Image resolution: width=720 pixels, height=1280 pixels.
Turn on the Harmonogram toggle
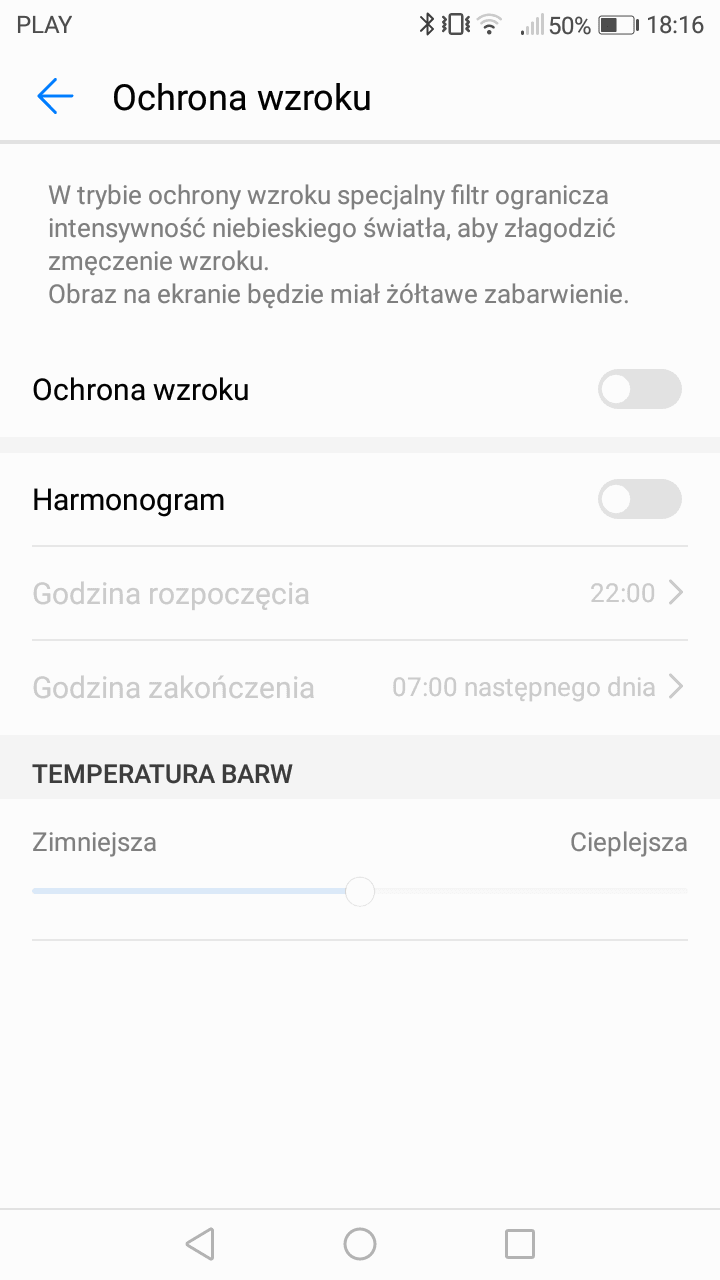(x=640, y=499)
